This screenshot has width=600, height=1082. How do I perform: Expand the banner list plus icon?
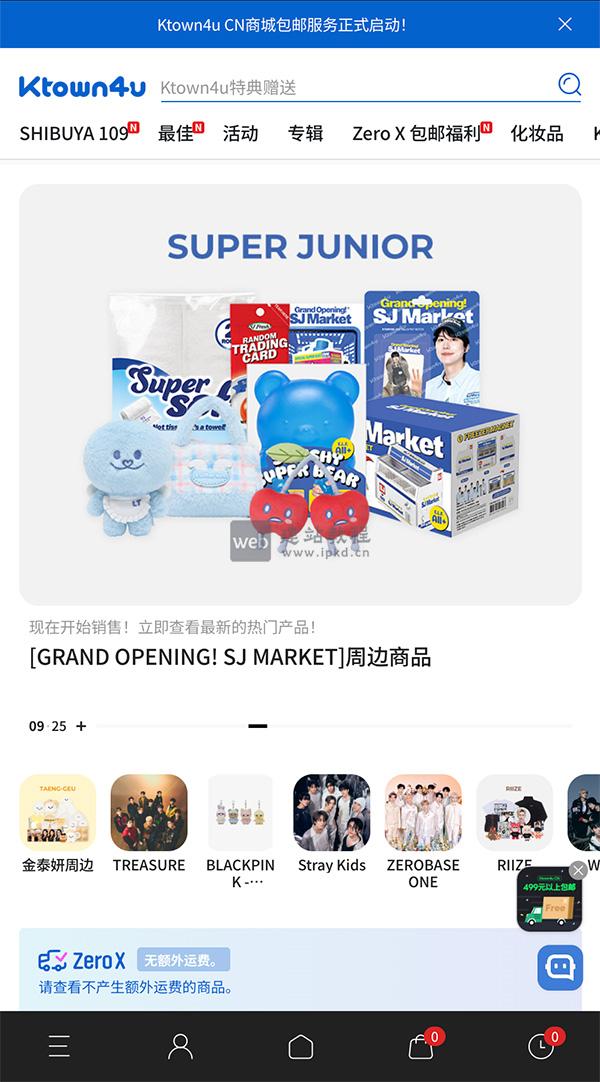(81, 726)
